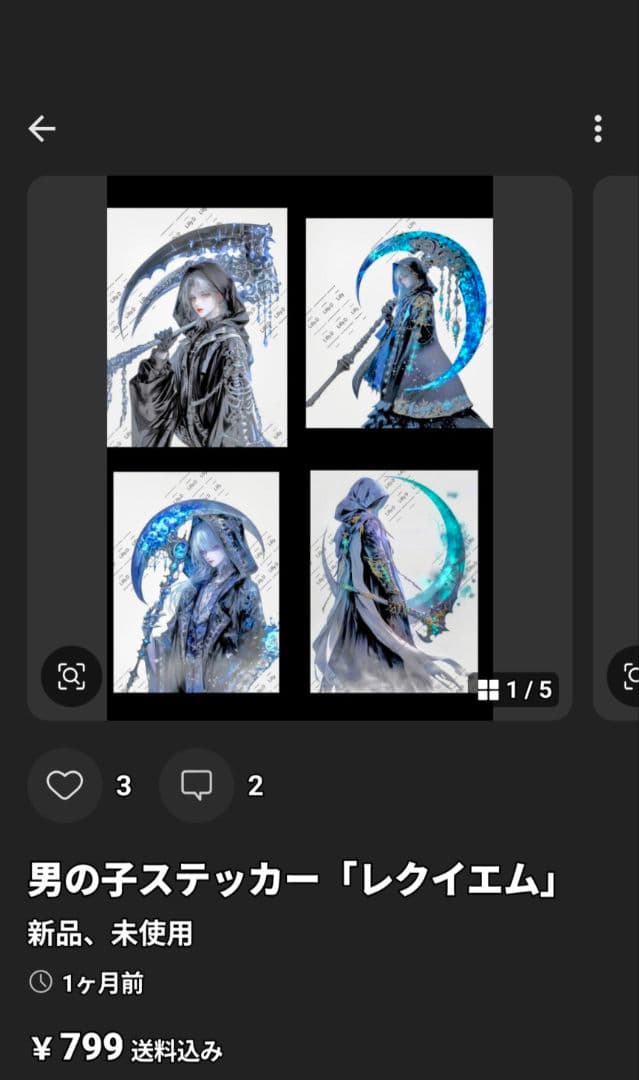The image size is (639, 1080).
Task: Like this sticker listing with the heart
Action: 65,786
